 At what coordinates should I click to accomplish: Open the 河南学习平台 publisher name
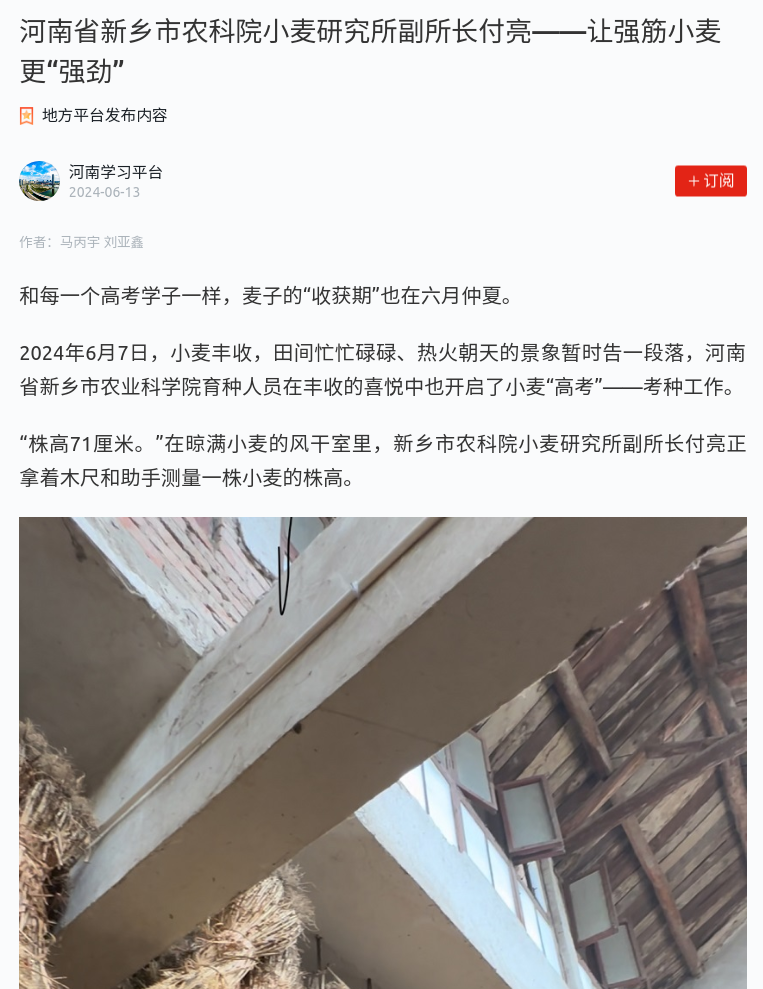coord(115,172)
